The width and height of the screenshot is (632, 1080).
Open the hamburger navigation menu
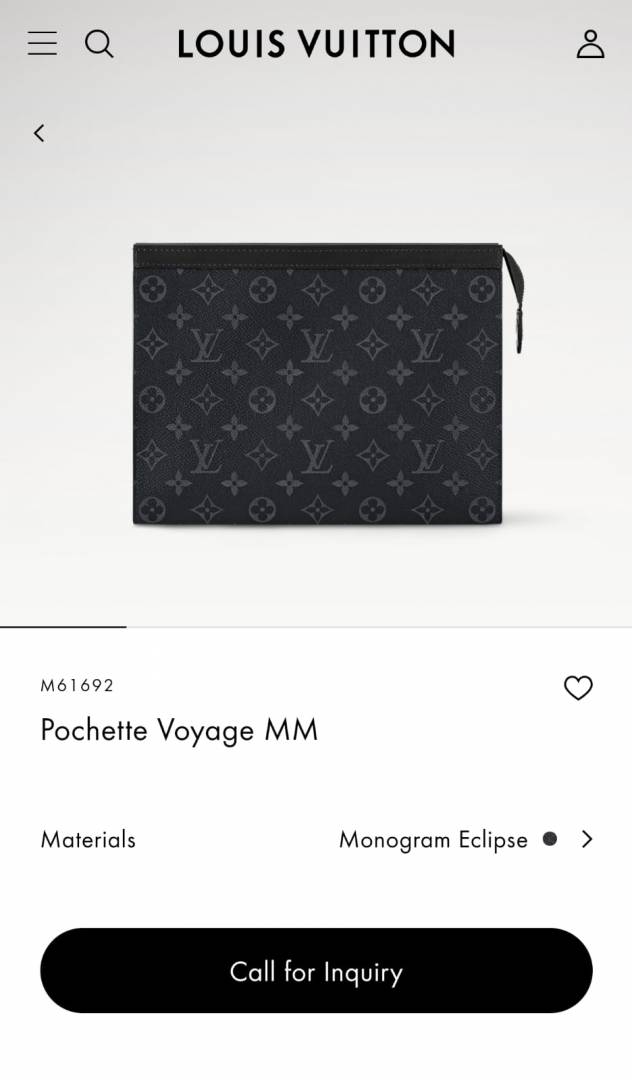pyautogui.click(x=42, y=43)
